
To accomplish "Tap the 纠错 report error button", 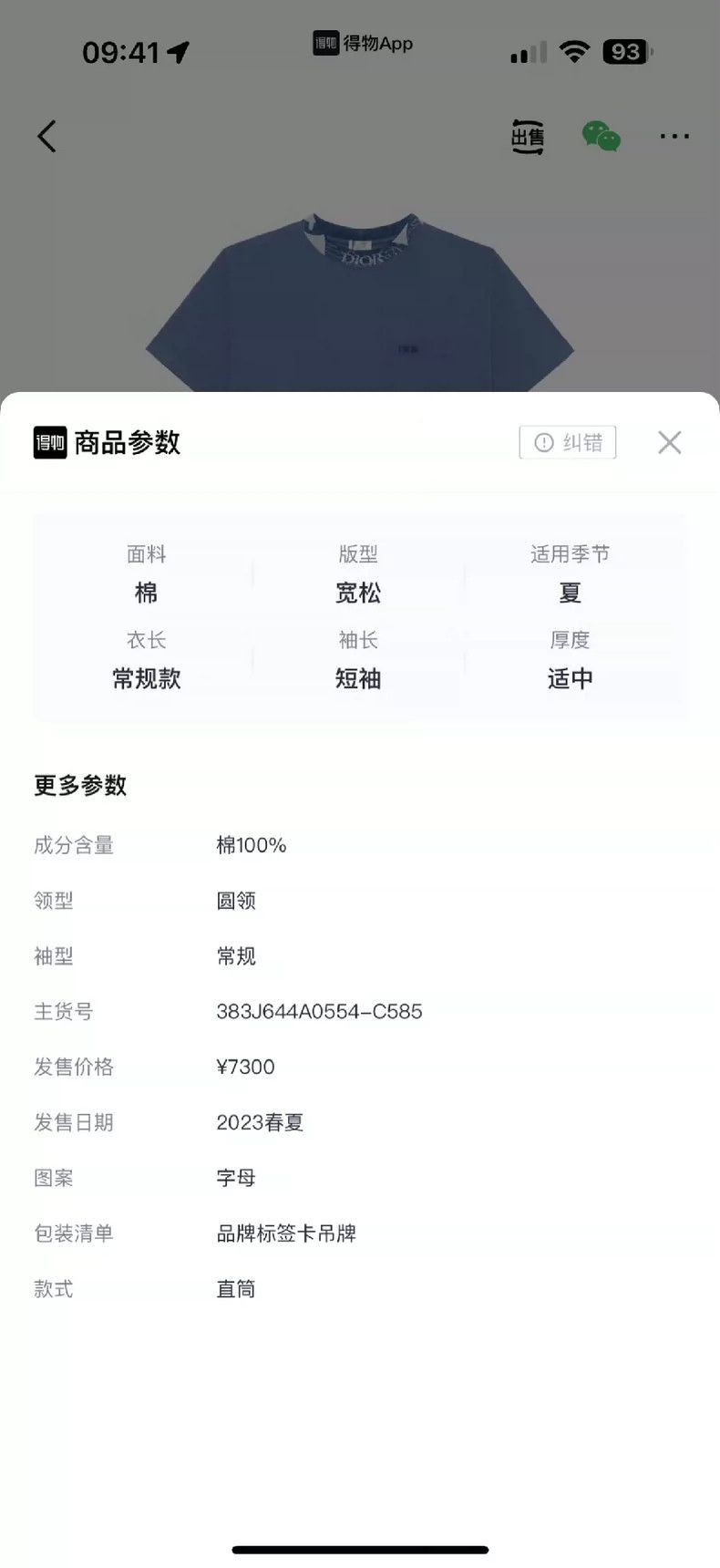I will pos(568,442).
